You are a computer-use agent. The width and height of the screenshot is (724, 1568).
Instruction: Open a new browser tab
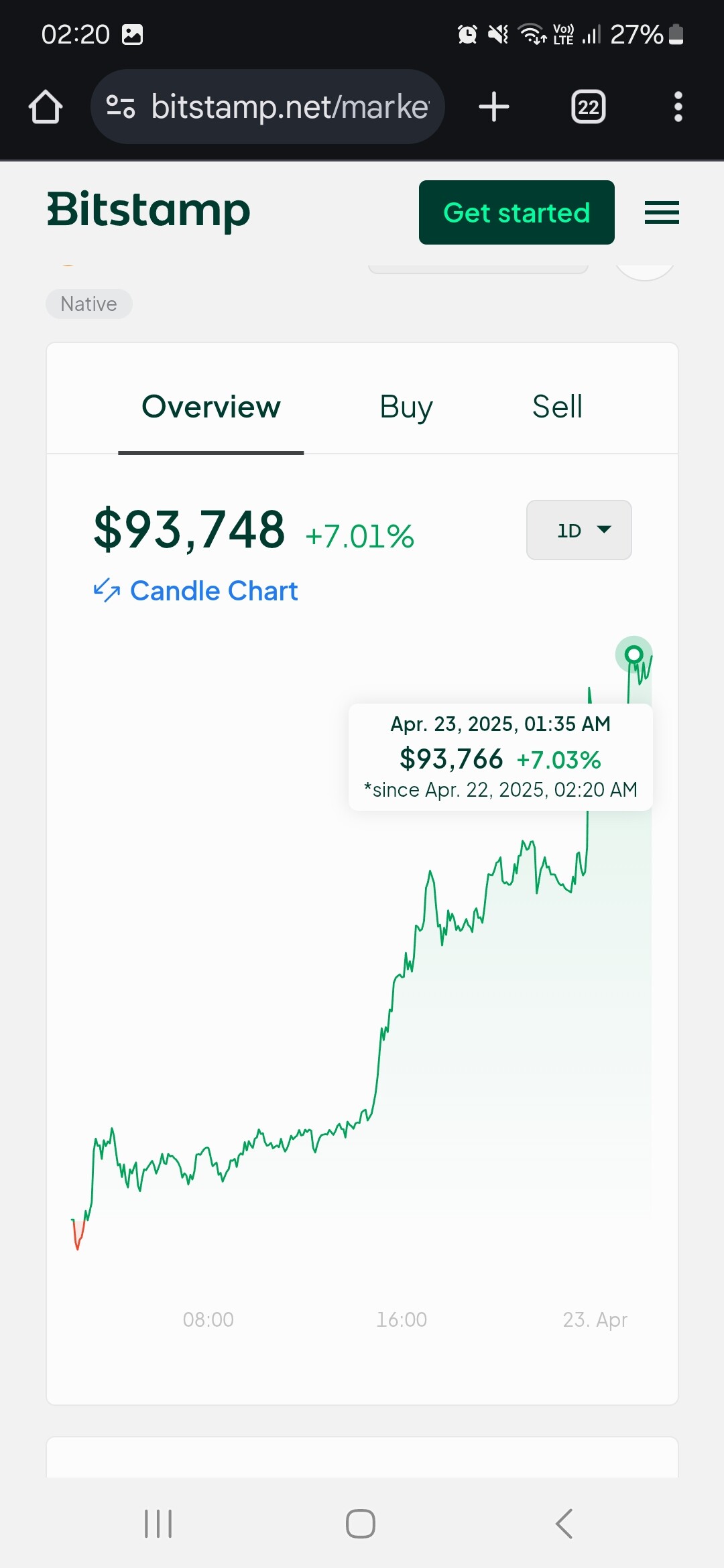coord(494,107)
